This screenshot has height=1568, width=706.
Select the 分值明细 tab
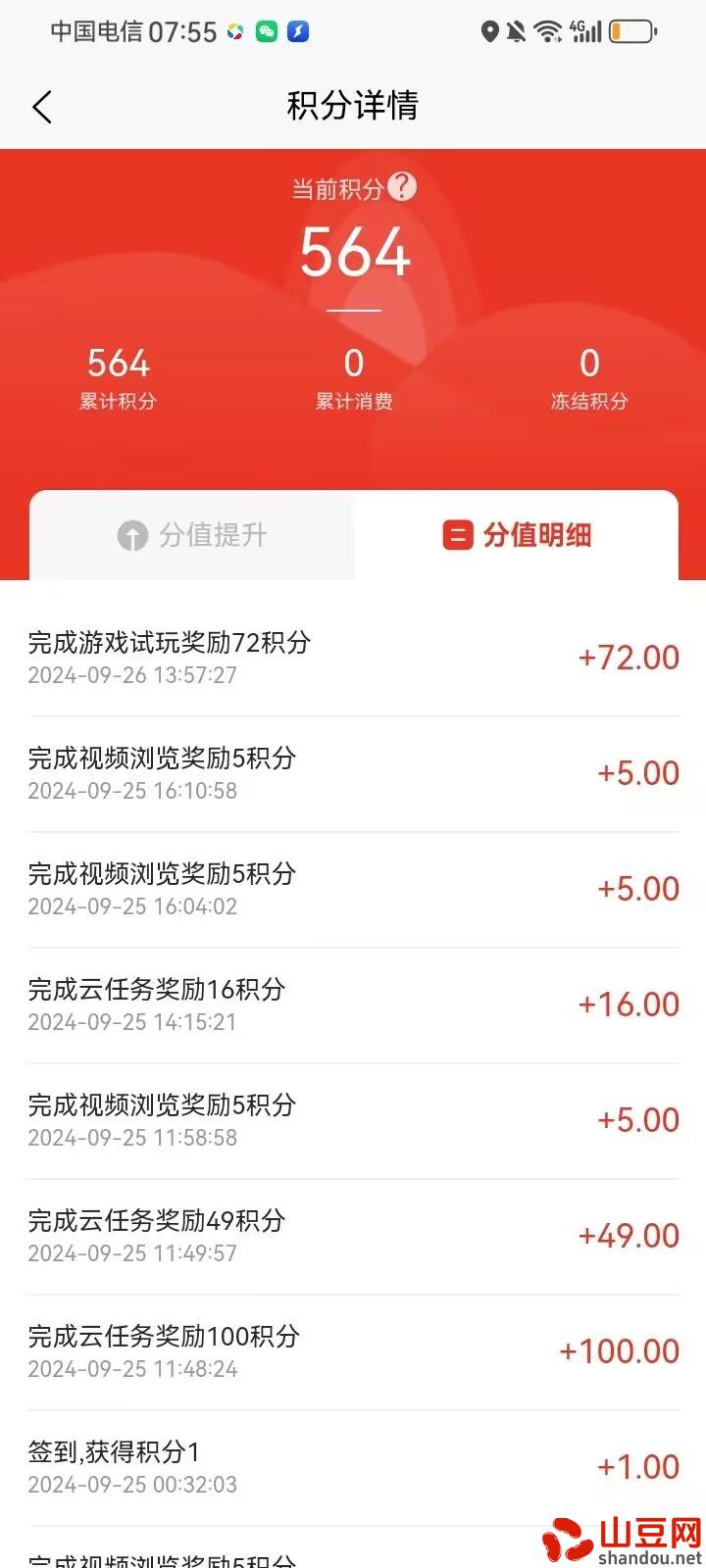coord(517,535)
